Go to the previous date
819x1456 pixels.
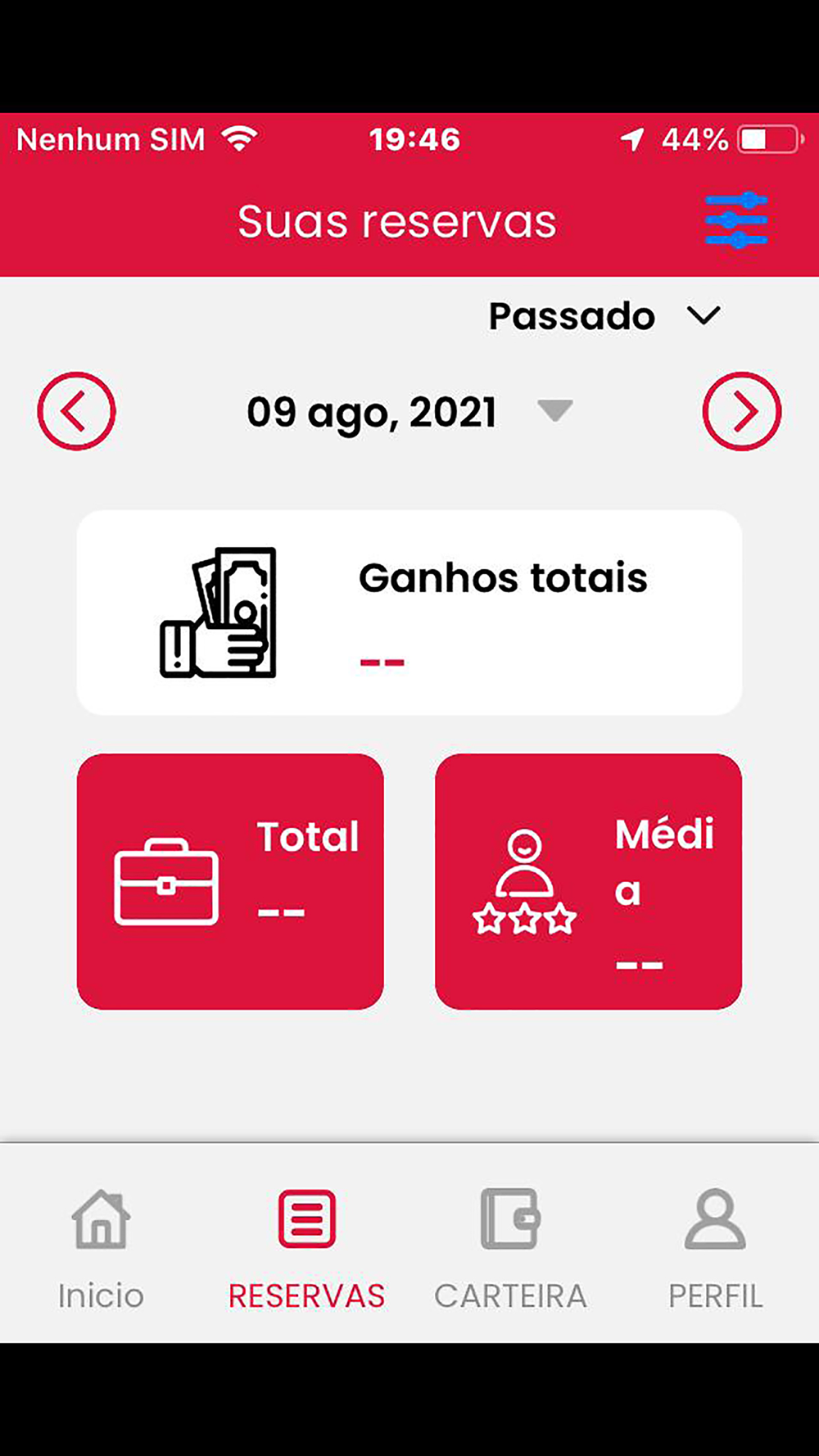pyautogui.click(x=76, y=411)
